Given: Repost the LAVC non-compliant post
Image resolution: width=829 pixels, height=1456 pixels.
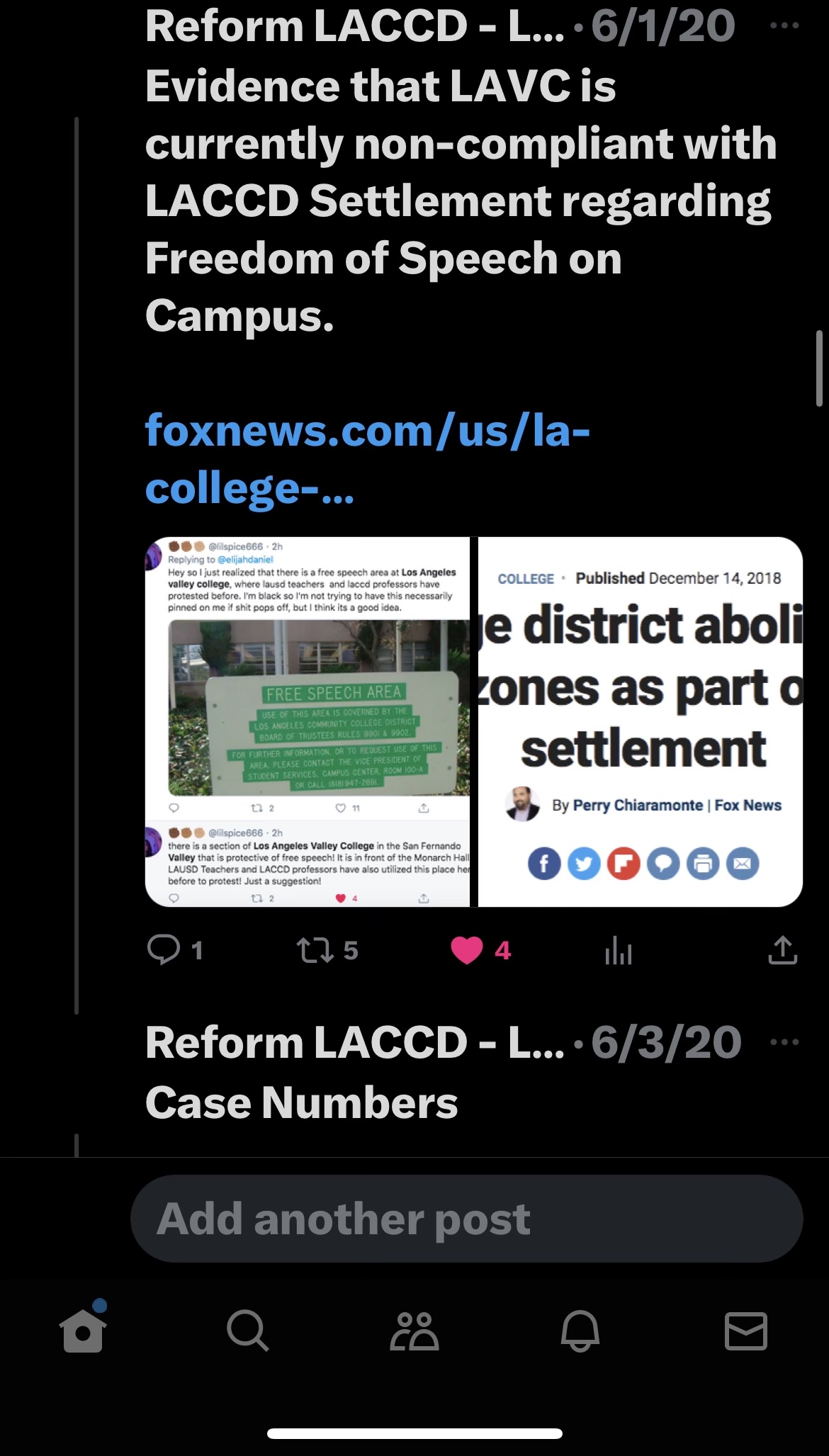Looking at the screenshot, I should point(315,950).
